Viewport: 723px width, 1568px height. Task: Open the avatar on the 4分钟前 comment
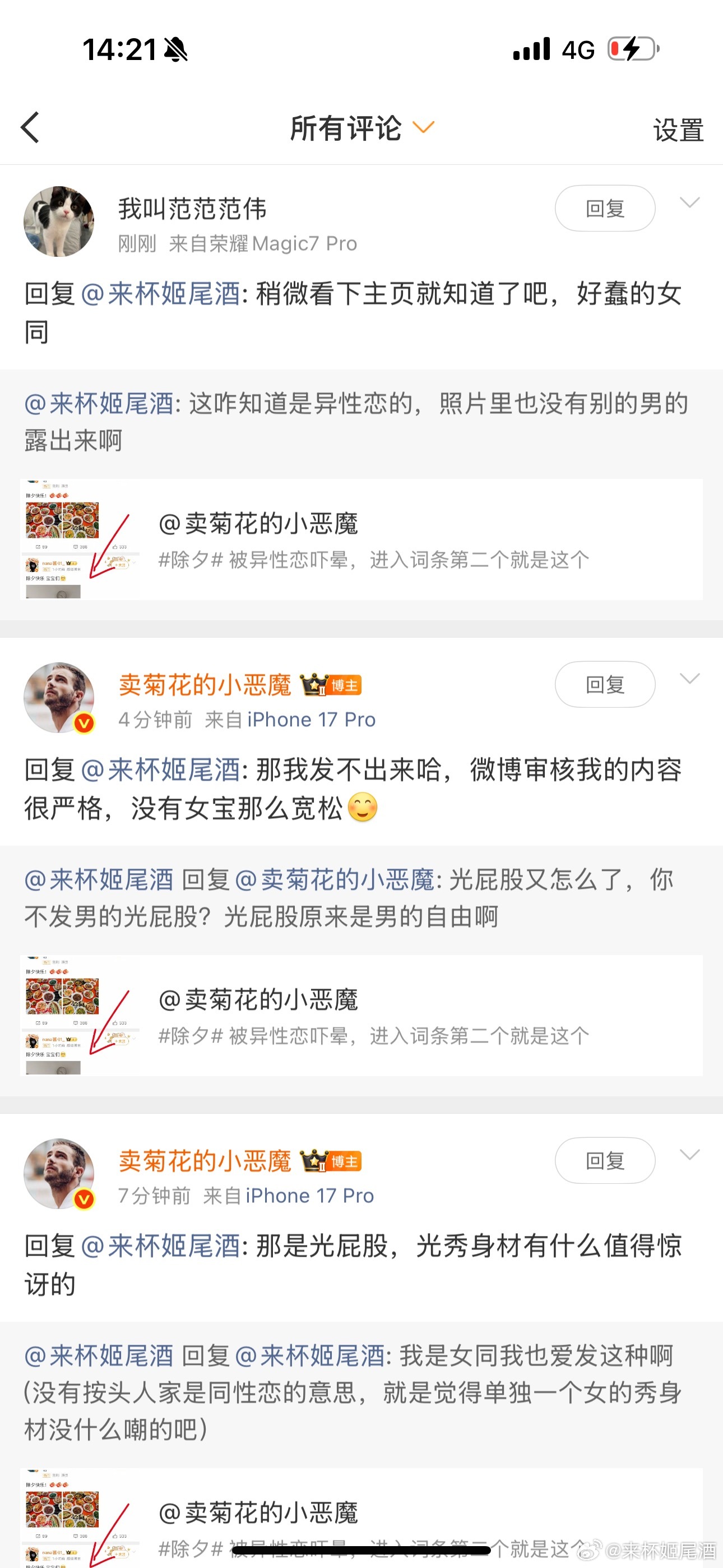(59, 698)
